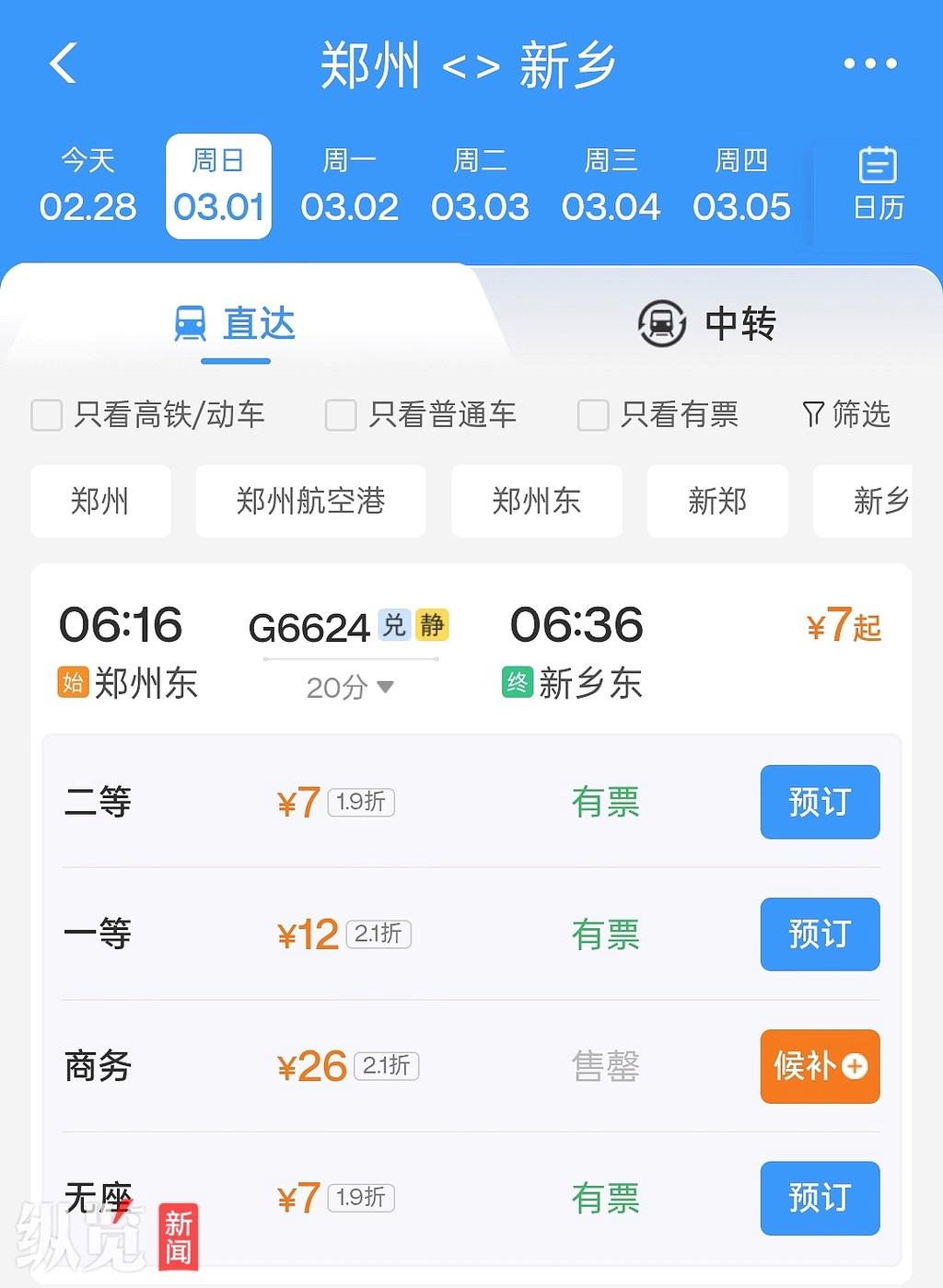
Task: Expand the 20分 stops dropdown for G6624
Action: click(350, 687)
